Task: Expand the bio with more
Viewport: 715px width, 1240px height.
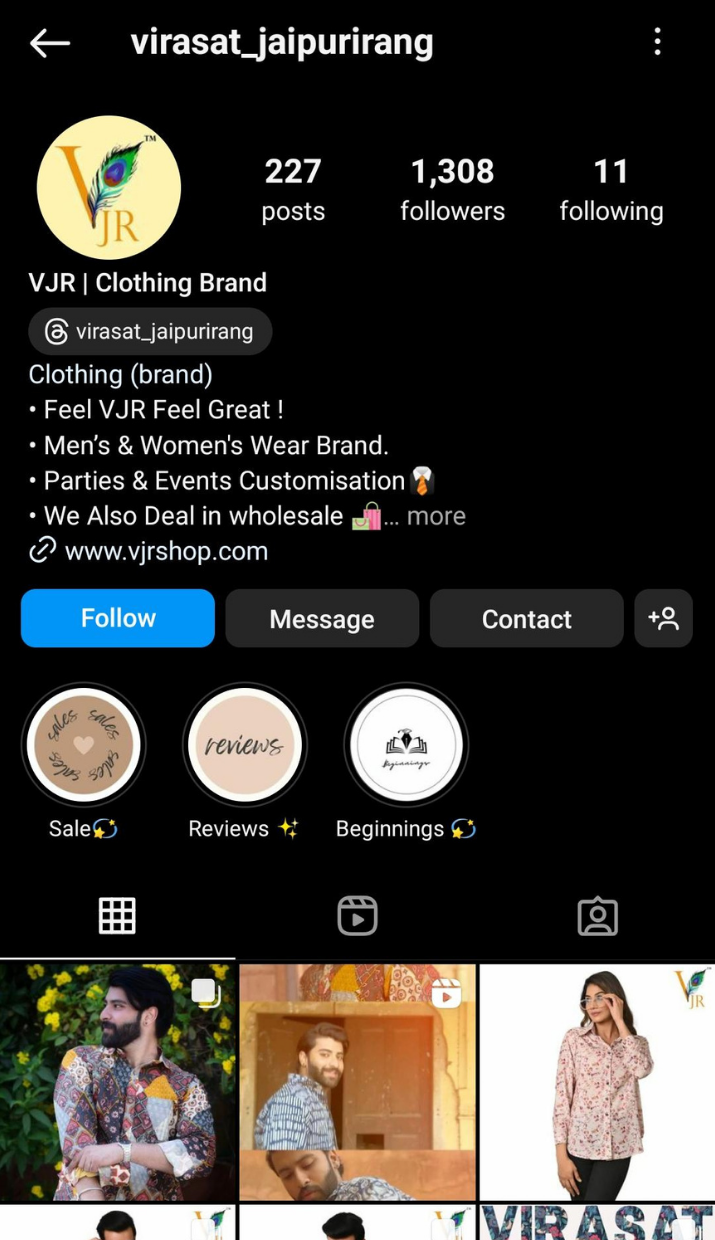Action: (436, 516)
